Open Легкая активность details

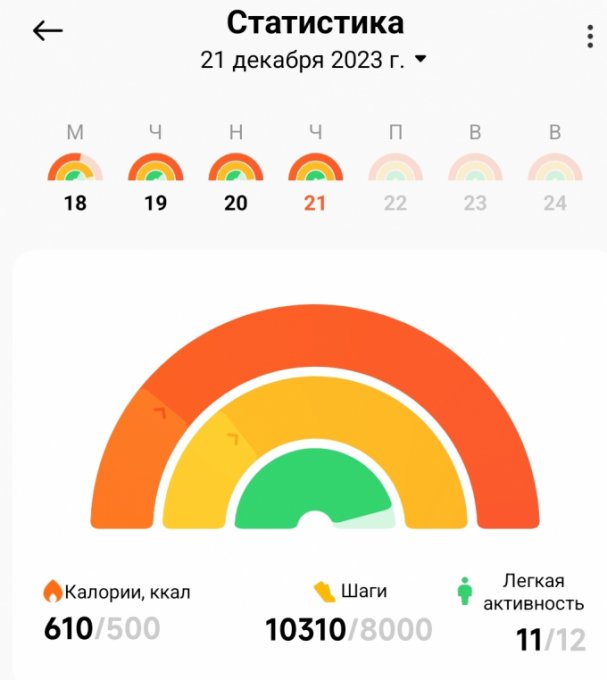click(x=524, y=611)
